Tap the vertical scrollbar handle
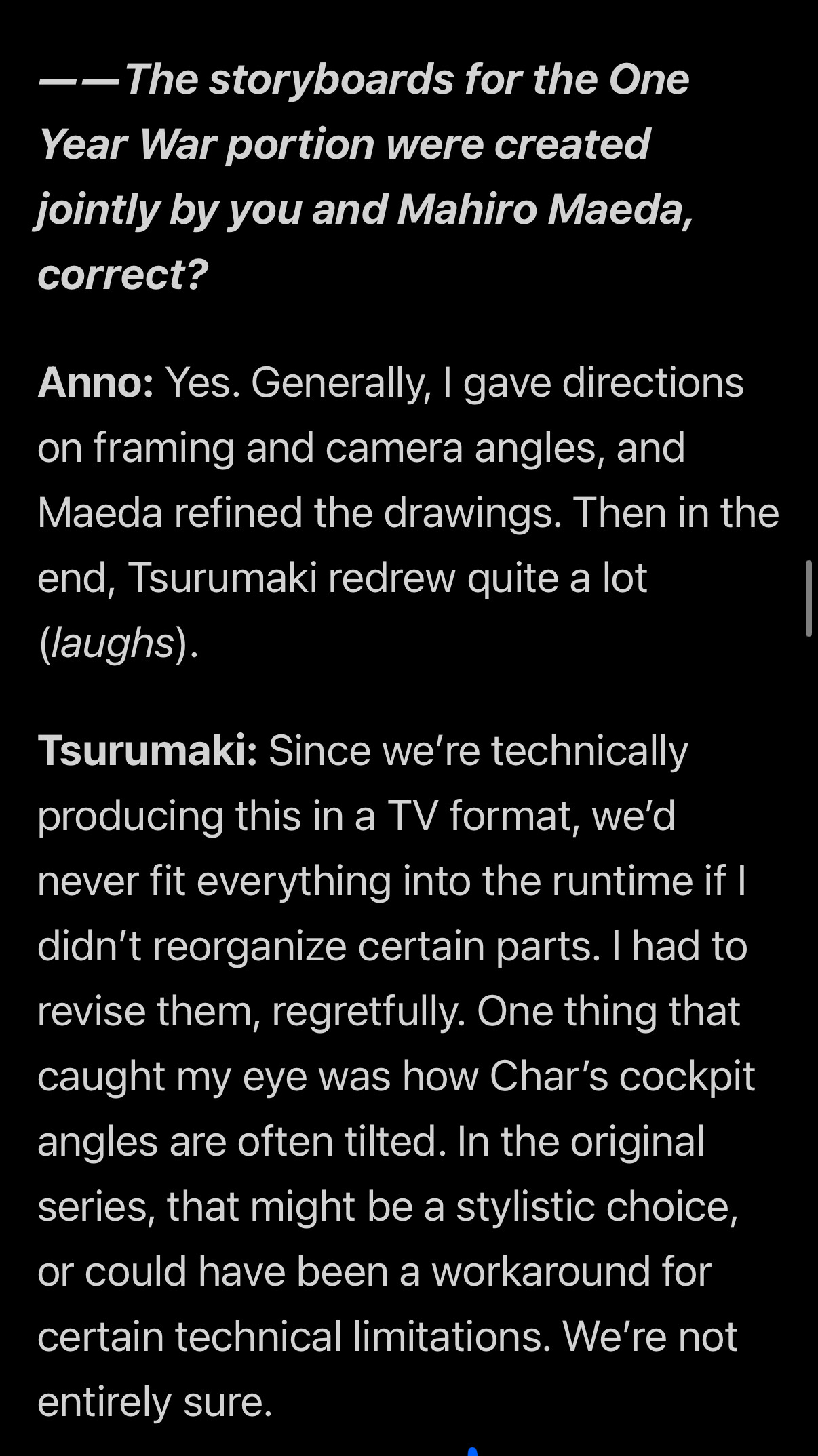The width and height of the screenshot is (818, 1456). pos(809,598)
